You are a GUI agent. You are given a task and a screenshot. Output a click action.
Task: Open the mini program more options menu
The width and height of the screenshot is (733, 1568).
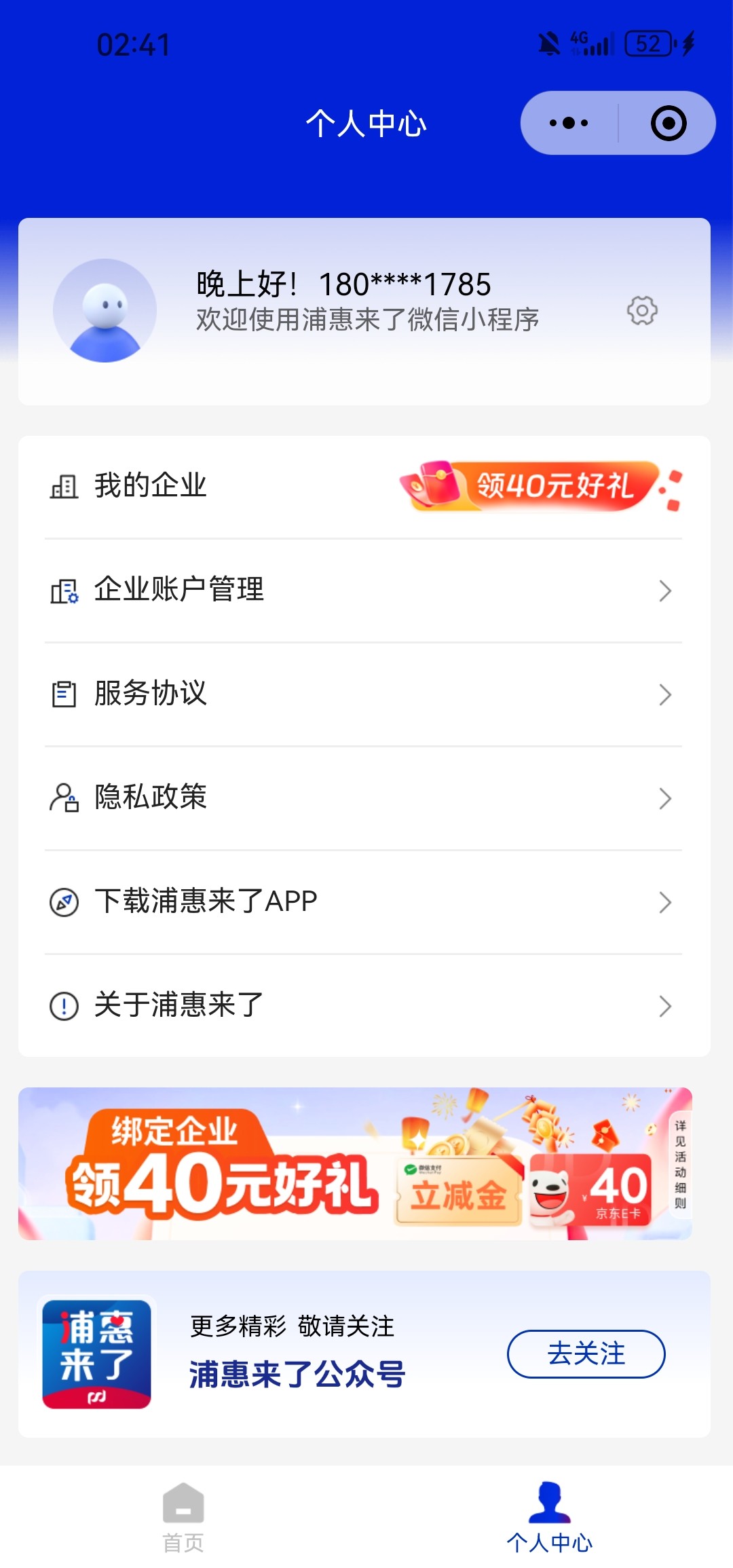569,124
